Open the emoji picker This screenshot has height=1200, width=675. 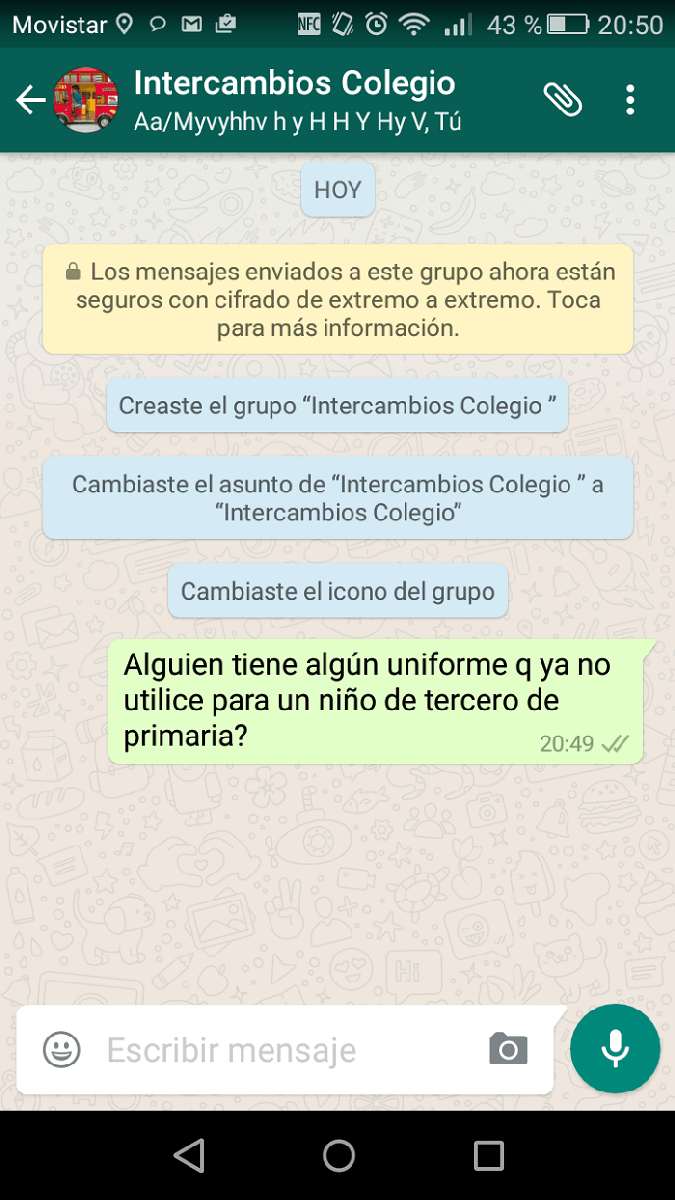(x=62, y=1049)
